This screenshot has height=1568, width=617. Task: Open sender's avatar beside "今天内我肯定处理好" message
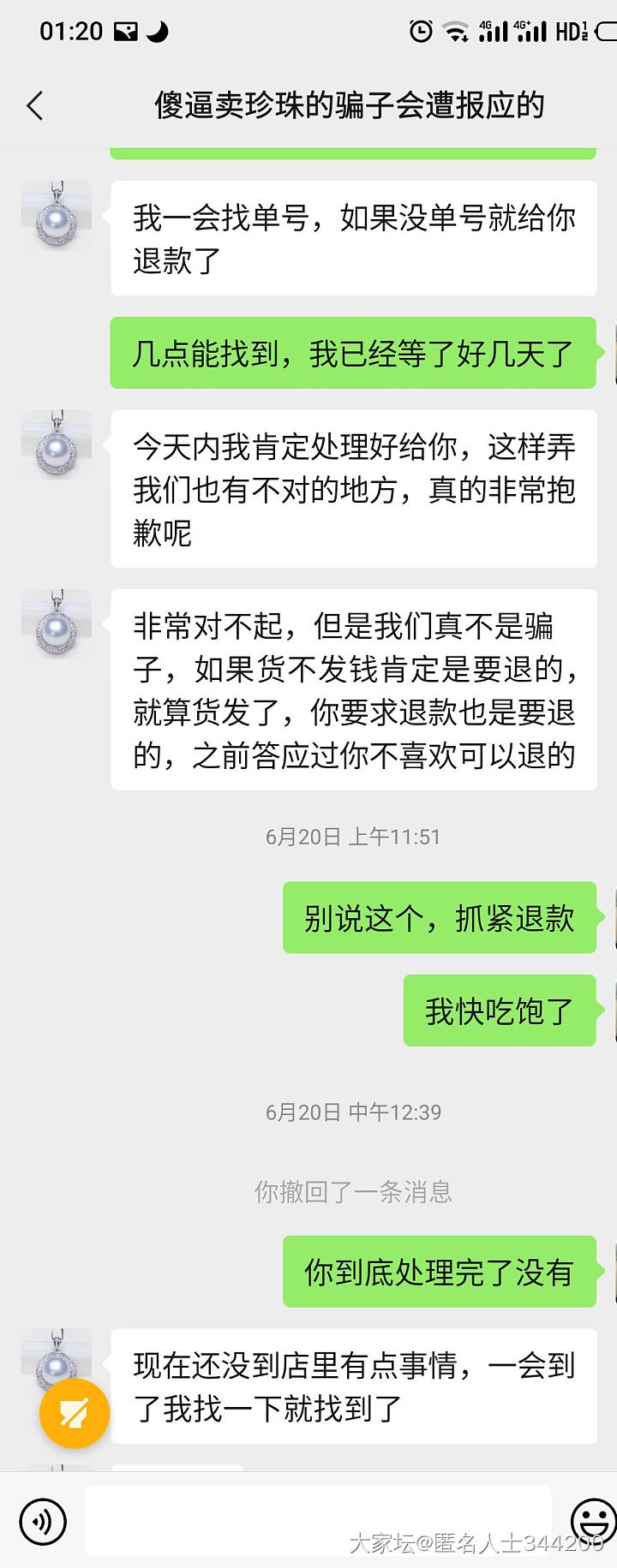pos(57,444)
